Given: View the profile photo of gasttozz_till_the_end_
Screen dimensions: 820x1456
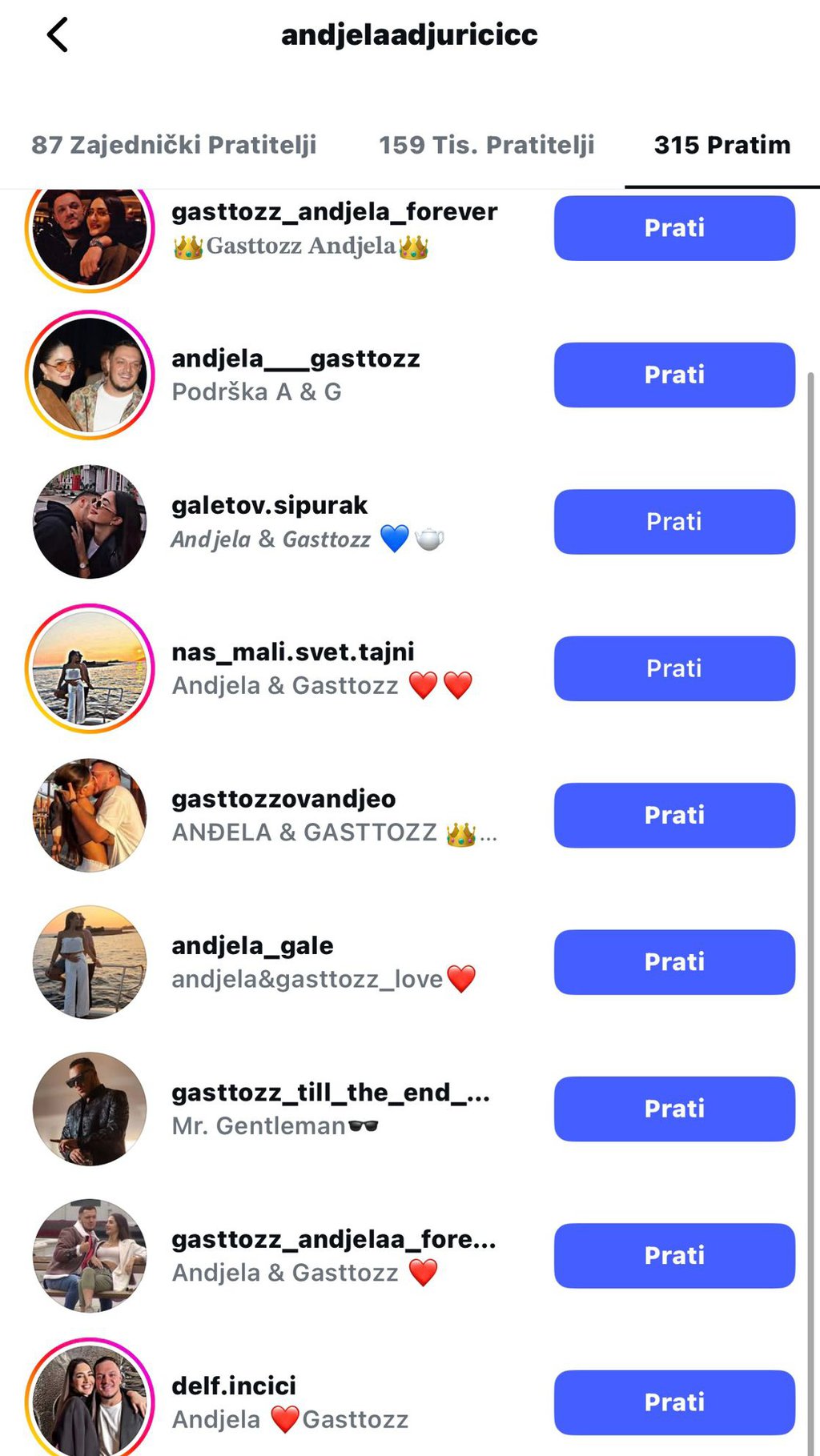Looking at the screenshot, I should 89,1109.
